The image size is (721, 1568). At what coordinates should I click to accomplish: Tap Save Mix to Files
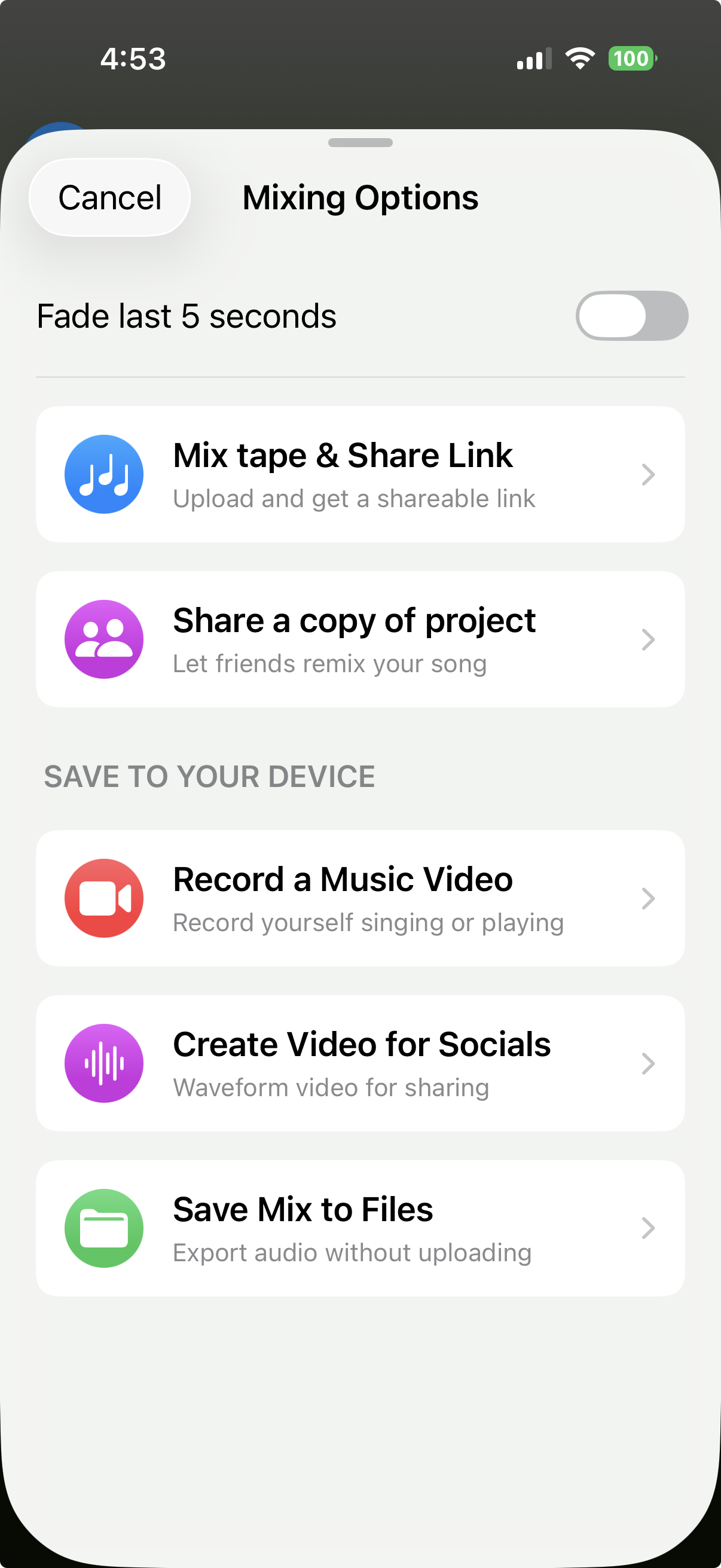(360, 1228)
